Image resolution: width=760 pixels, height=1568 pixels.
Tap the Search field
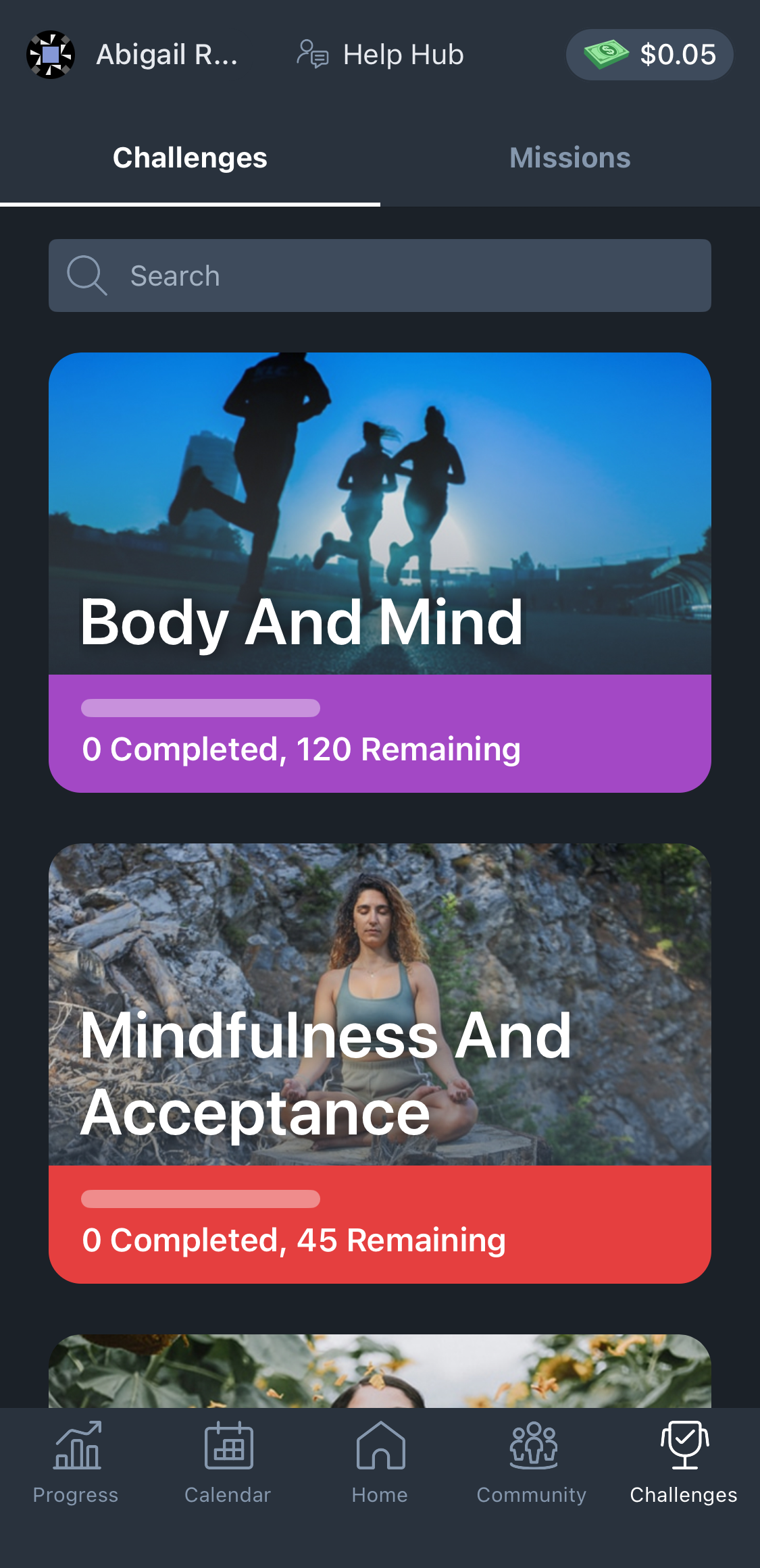tap(380, 276)
